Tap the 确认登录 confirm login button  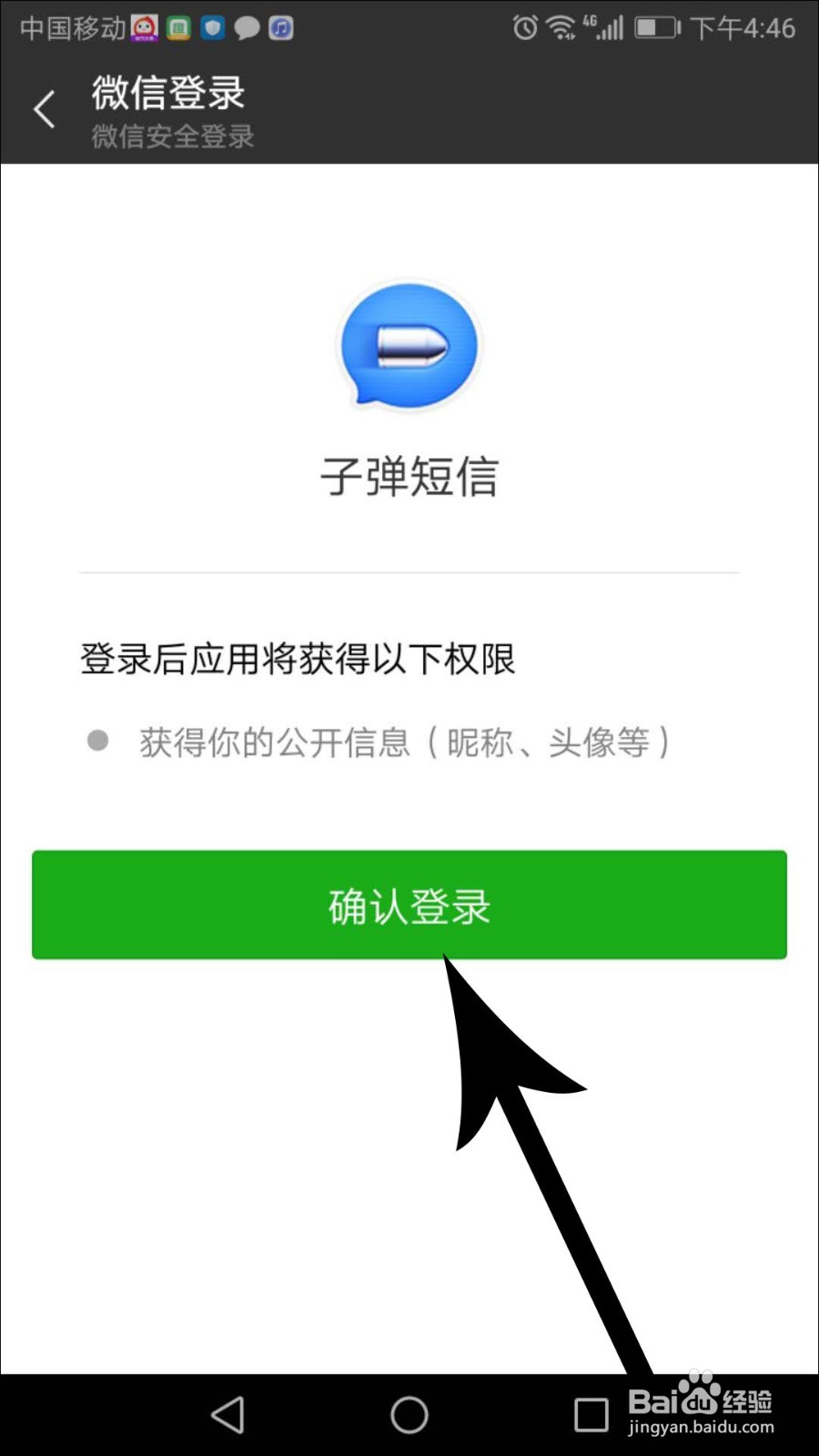click(x=409, y=905)
